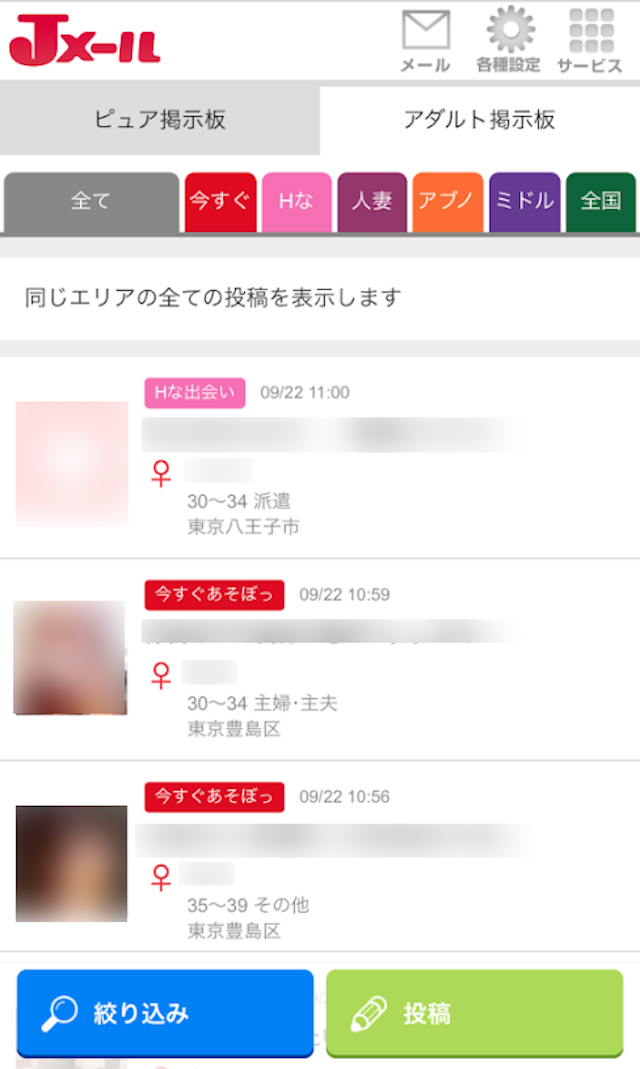Image resolution: width=640 pixels, height=1069 pixels.
Task: Switch to the ピュア掲示板 tab
Action: [x=160, y=120]
